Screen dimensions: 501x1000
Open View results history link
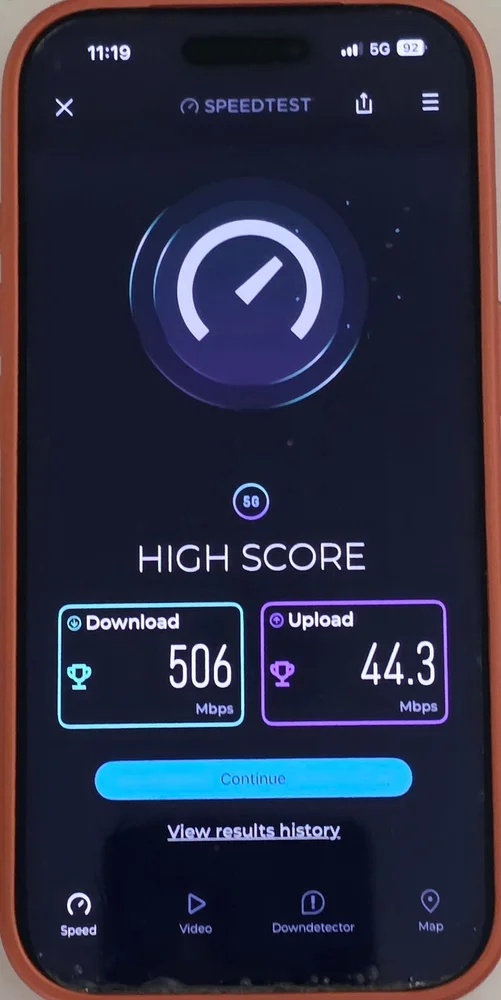pos(254,831)
